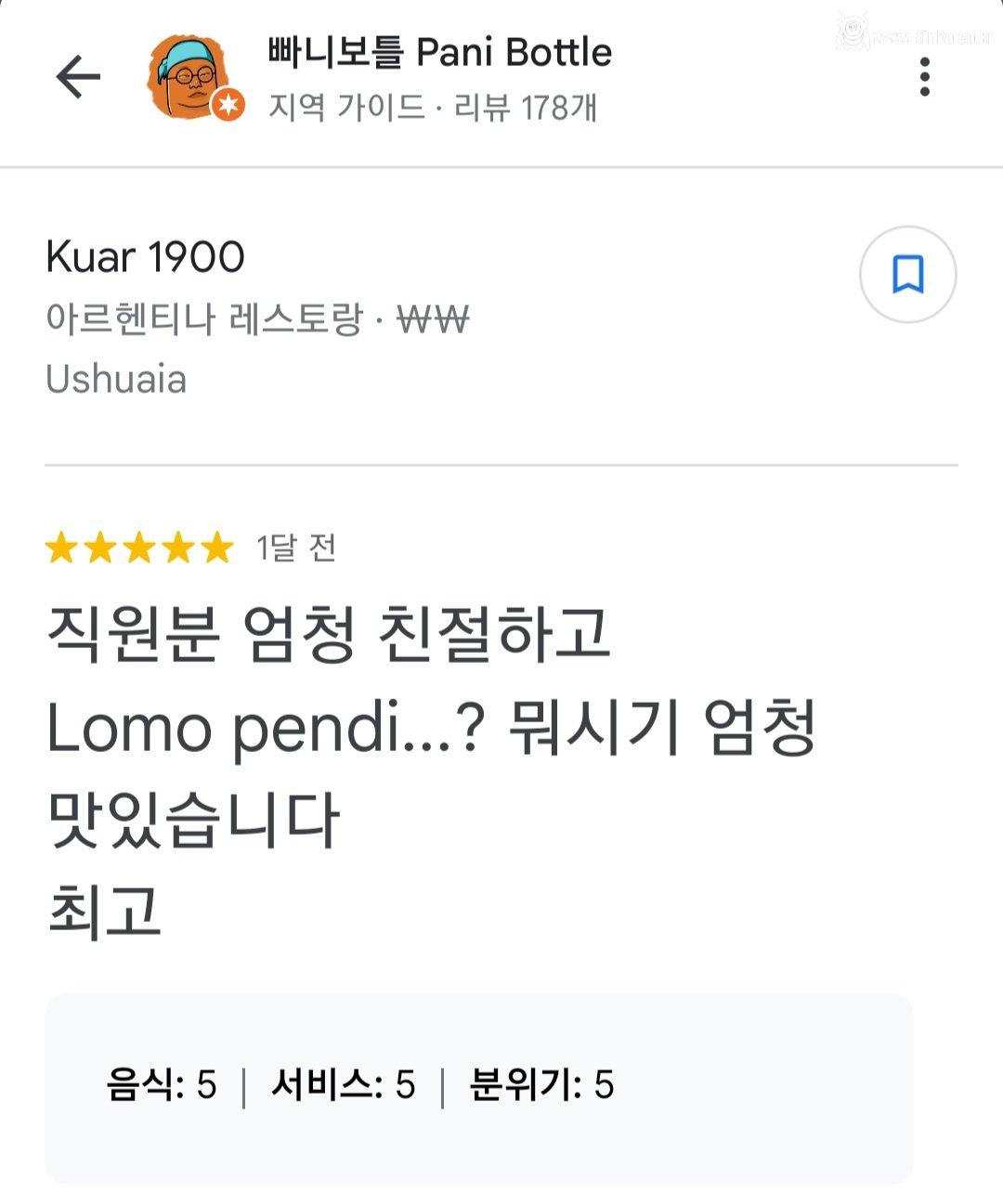This screenshot has height=1204, width=1003.
Task: Click the 음식: 5 rating score
Action: pos(163,1081)
